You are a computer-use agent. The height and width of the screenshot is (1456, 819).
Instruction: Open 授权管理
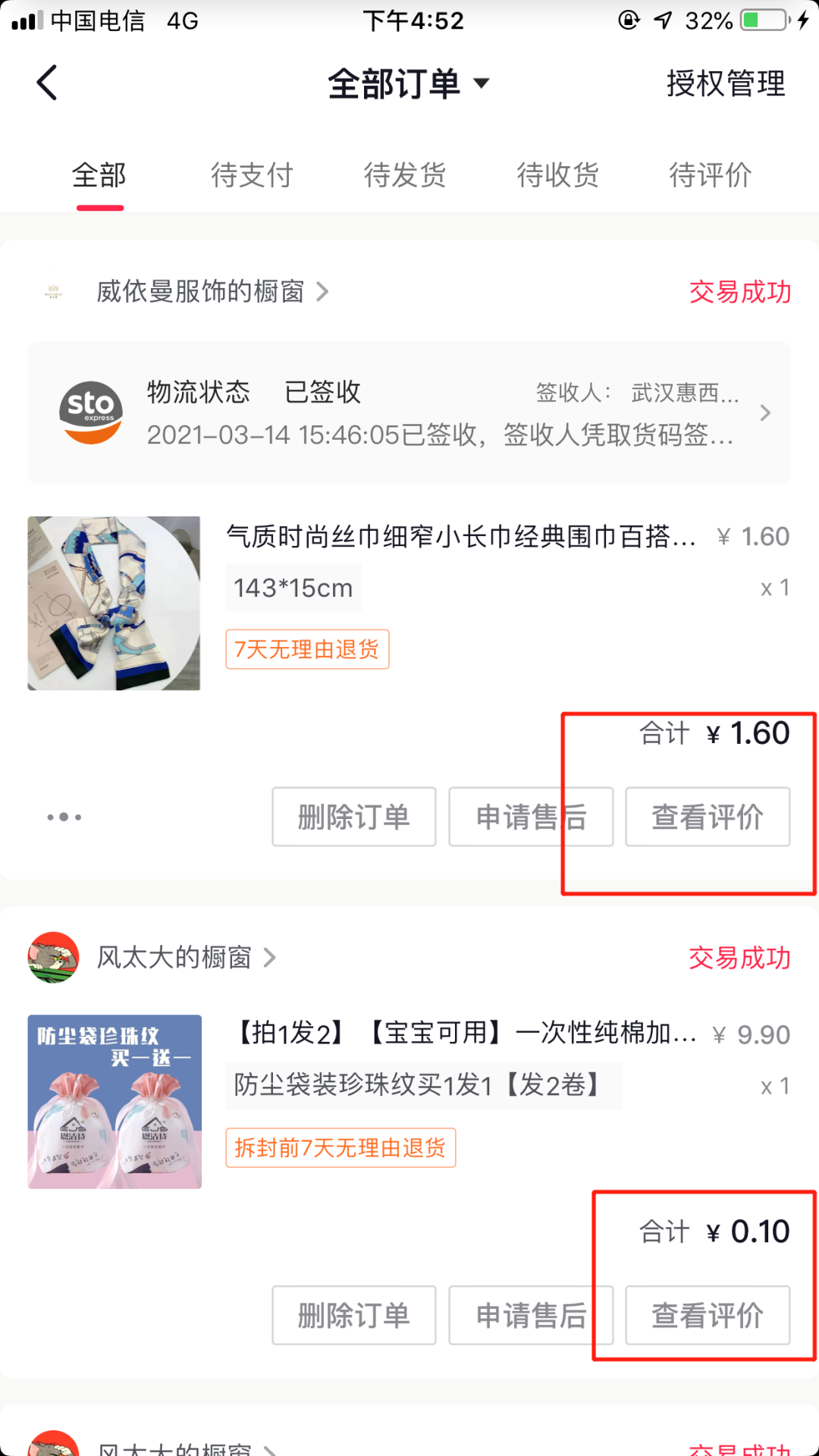tap(726, 83)
